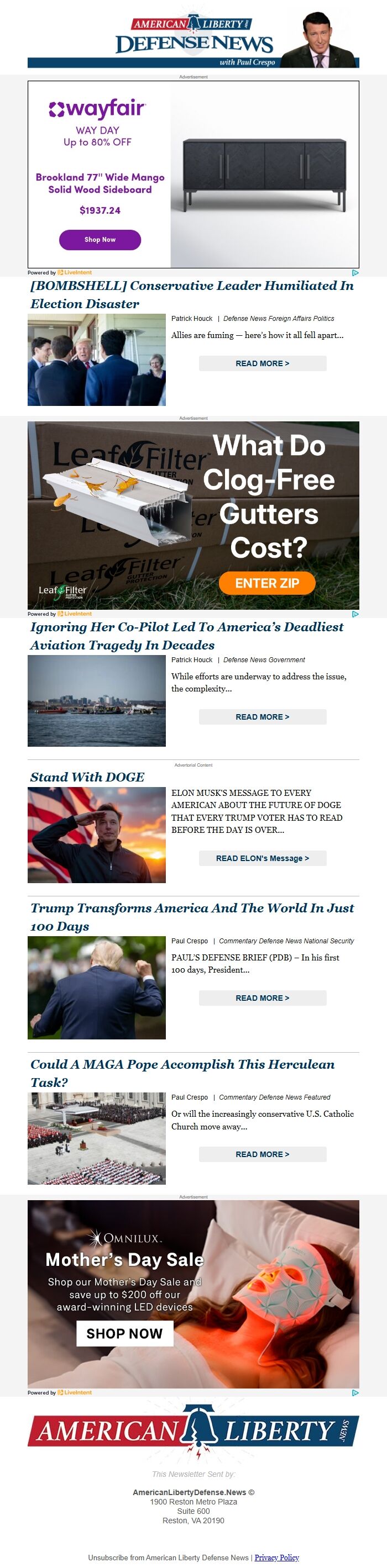Tap the AdChoices icon on Wayfair ad
The height and width of the screenshot is (1568, 387).
point(355,273)
